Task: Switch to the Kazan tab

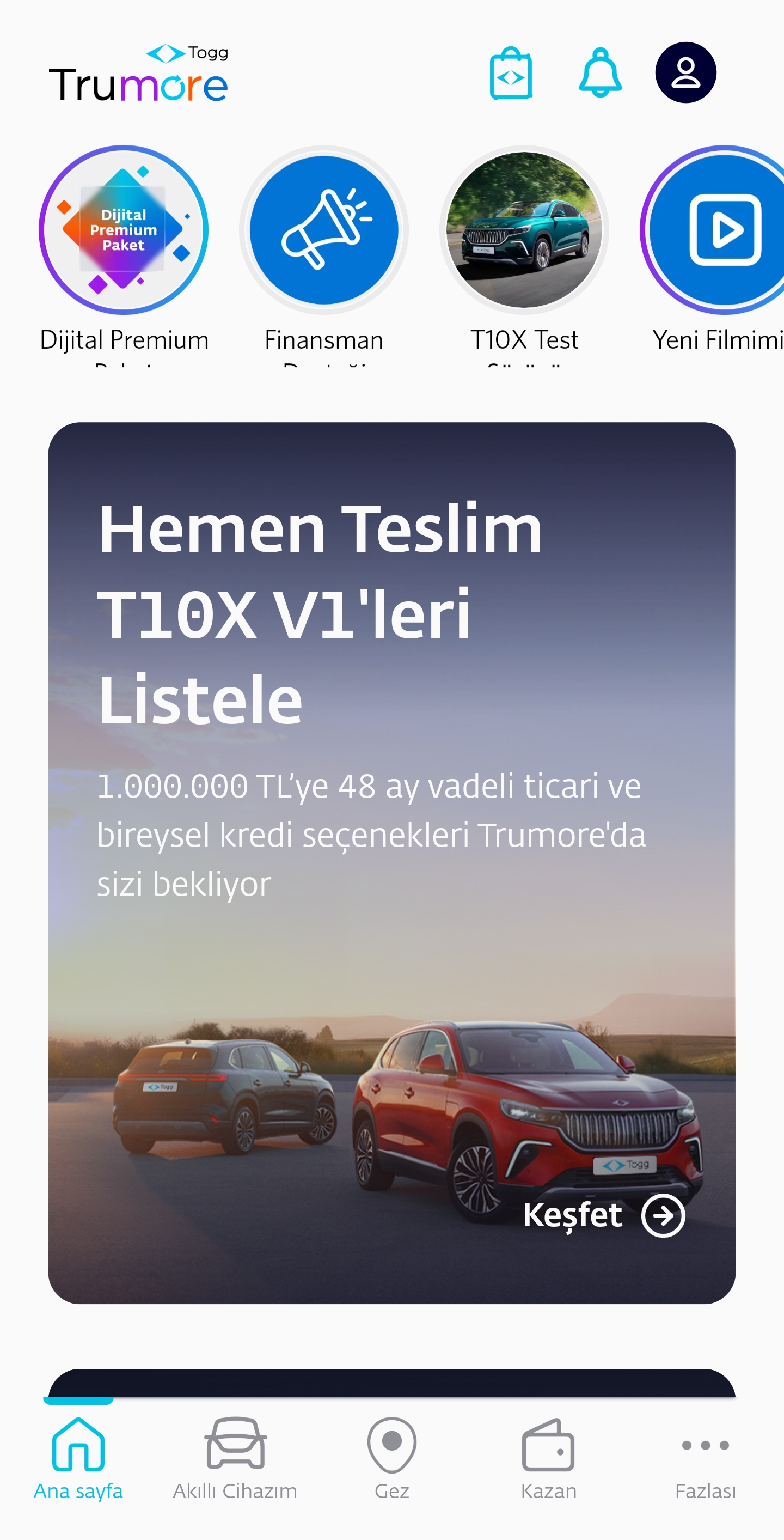Action: click(x=549, y=1459)
